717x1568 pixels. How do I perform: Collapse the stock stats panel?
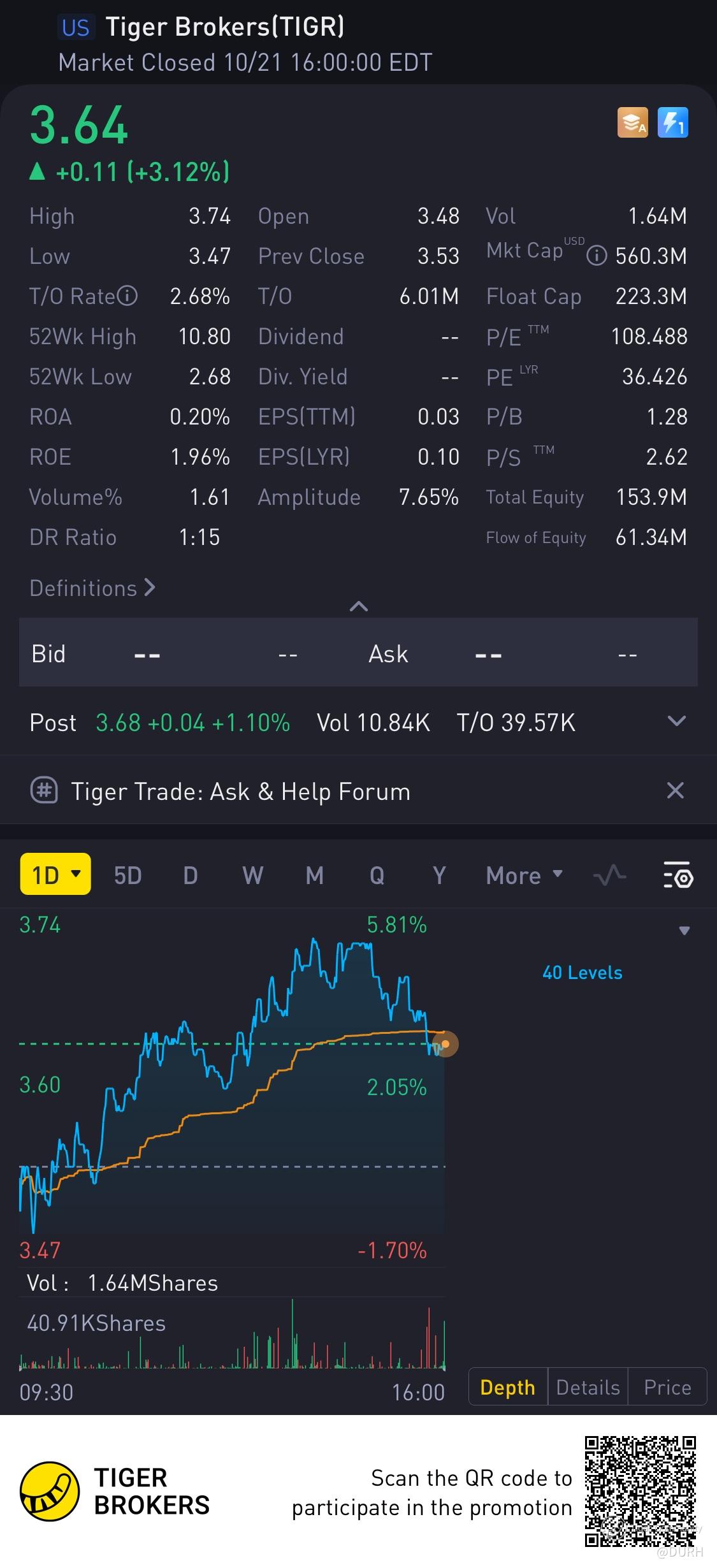(x=359, y=606)
